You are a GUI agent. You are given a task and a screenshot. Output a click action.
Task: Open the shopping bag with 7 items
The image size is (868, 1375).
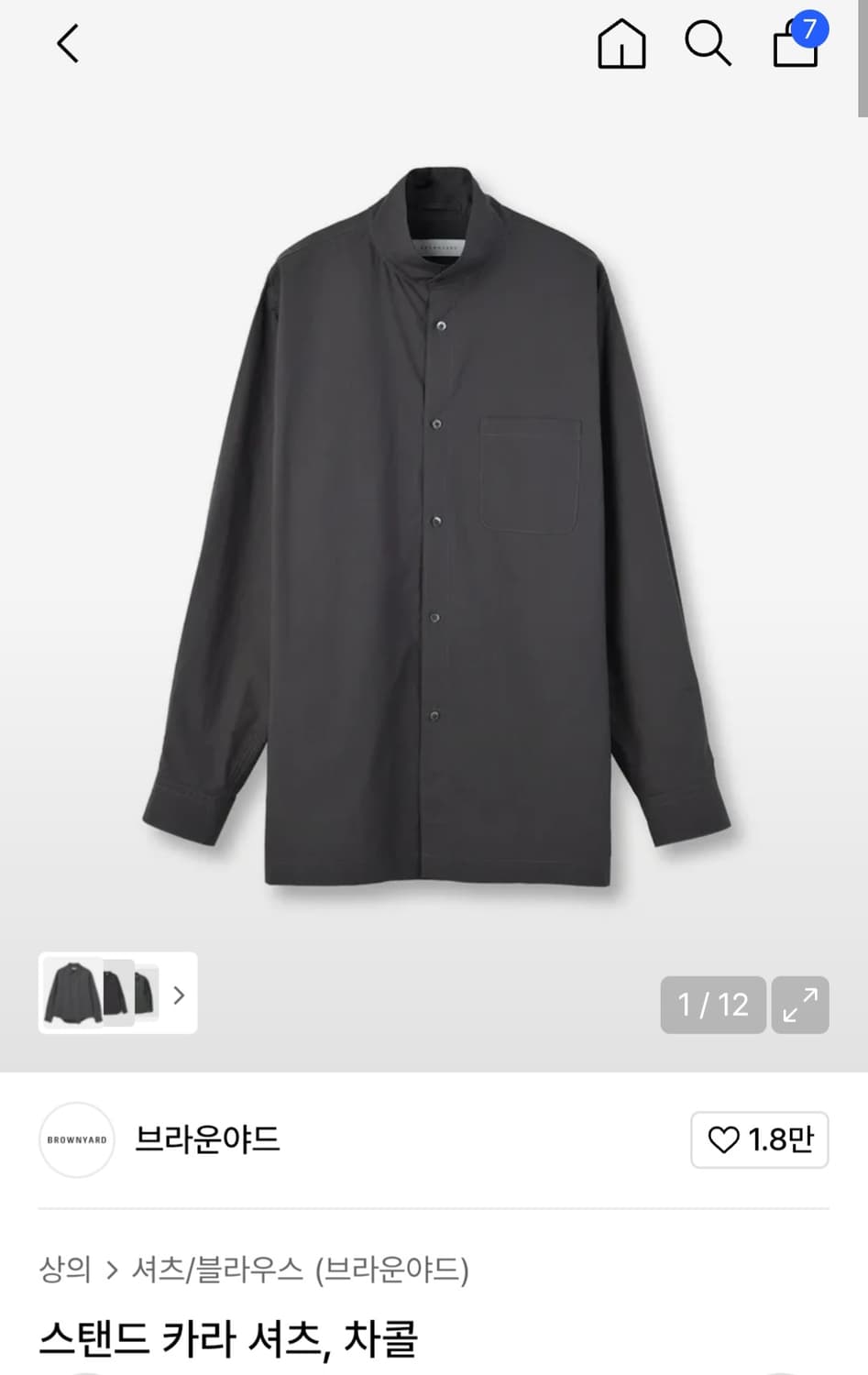coord(796,44)
